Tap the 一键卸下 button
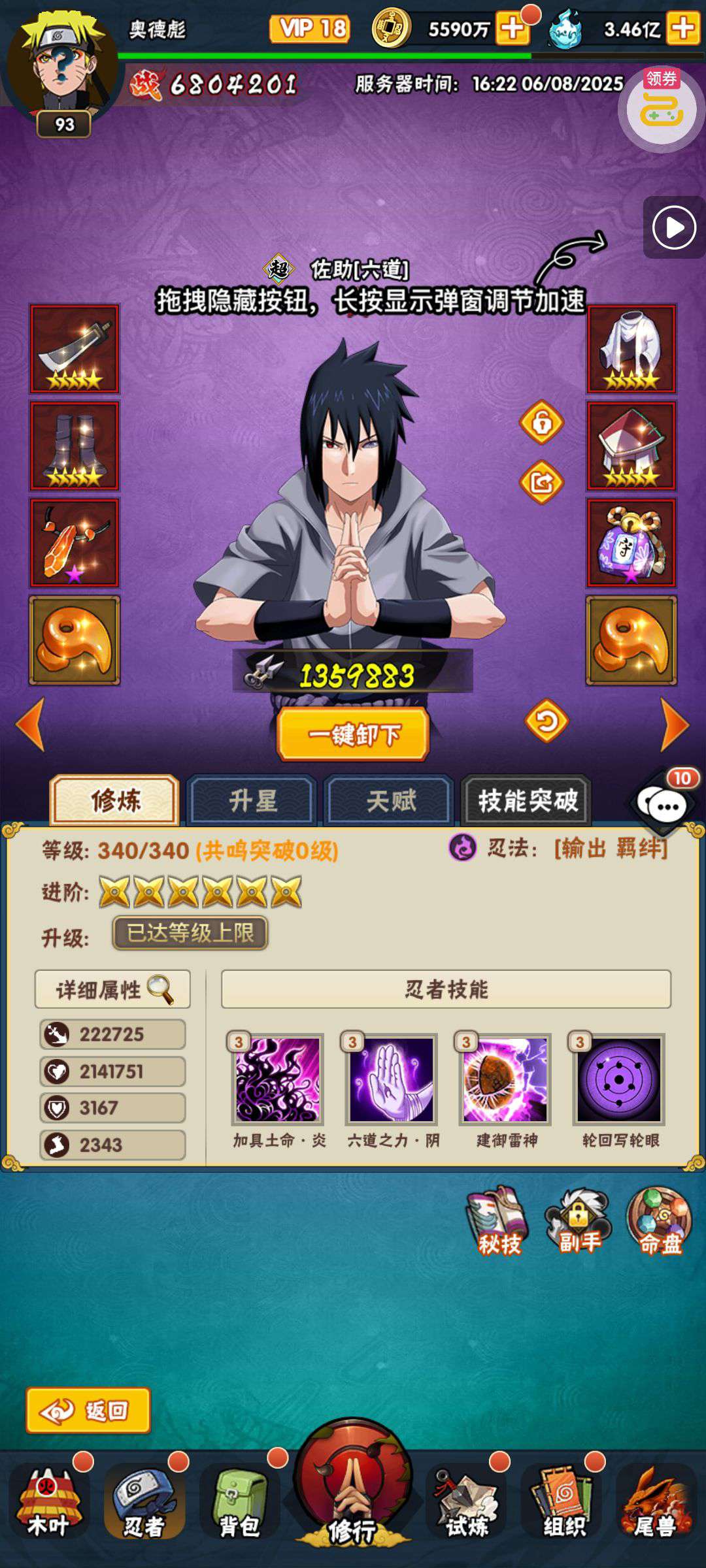This screenshot has height=1568, width=706. pos(353,734)
